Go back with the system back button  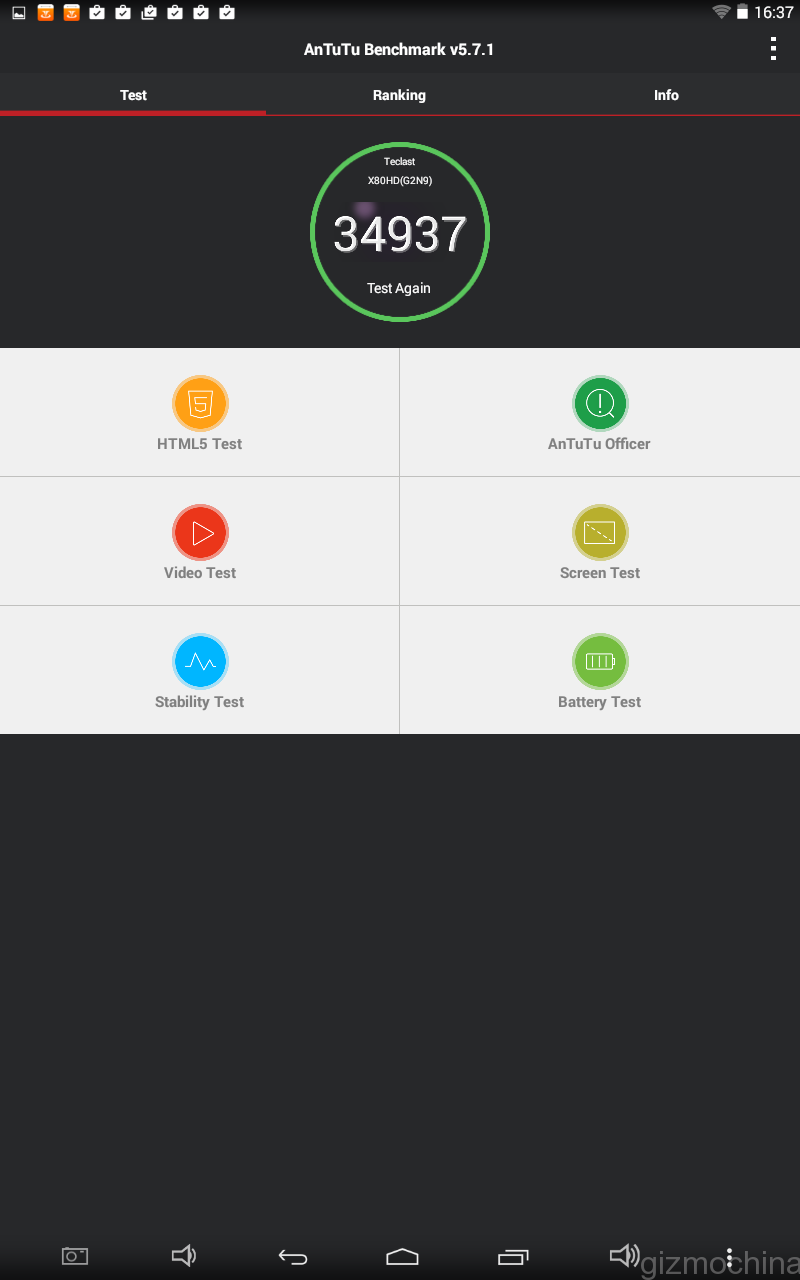pyautogui.click(x=292, y=1257)
